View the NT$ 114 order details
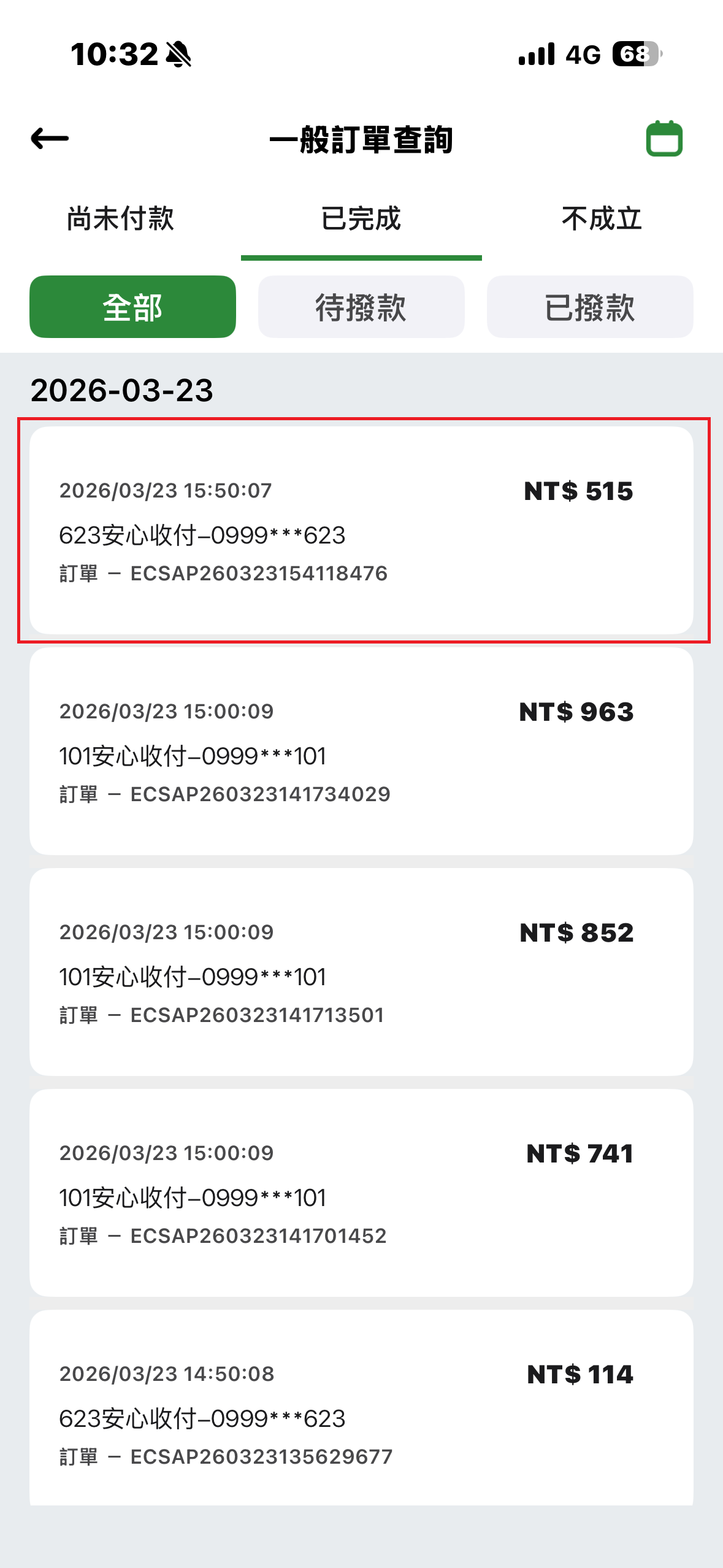Image resolution: width=723 pixels, height=1568 pixels. pos(361,1411)
